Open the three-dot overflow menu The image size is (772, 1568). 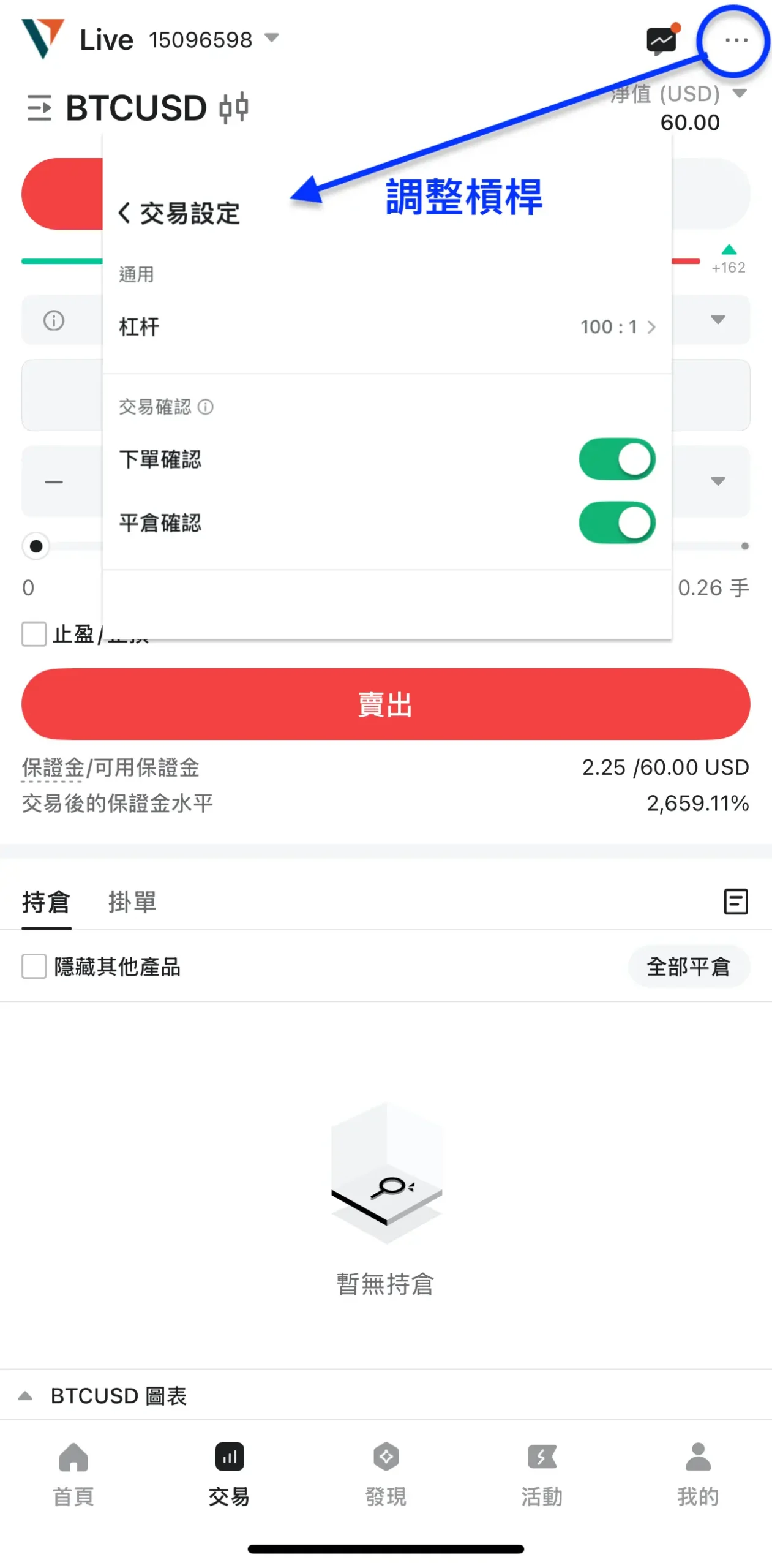pos(735,40)
